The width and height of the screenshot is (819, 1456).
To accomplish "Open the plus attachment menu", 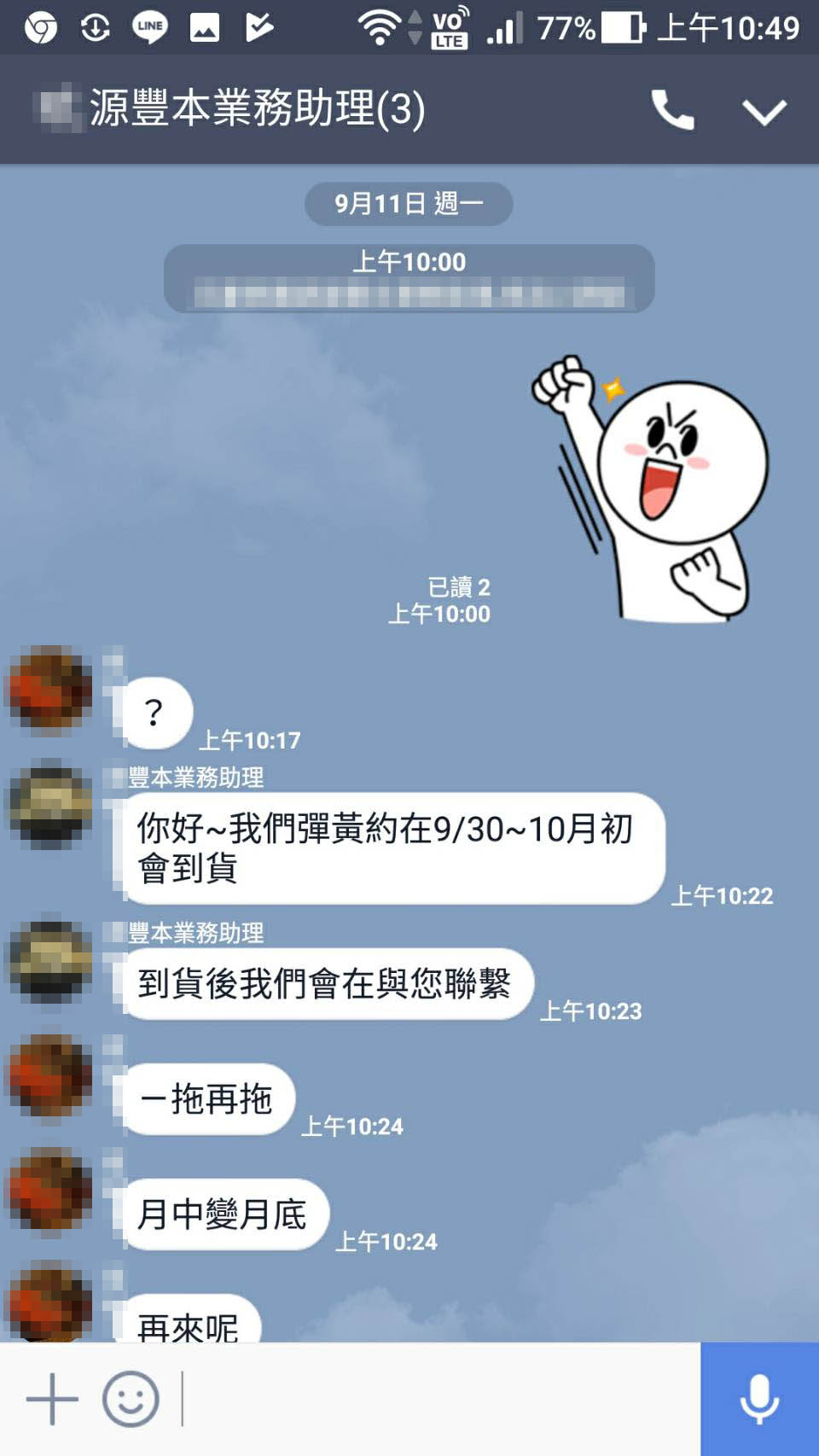I will coord(52,1399).
